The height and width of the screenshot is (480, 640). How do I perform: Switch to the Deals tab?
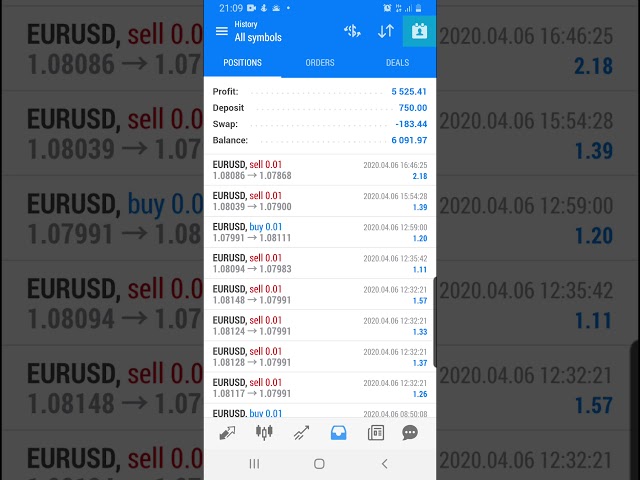pyautogui.click(x=397, y=62)
